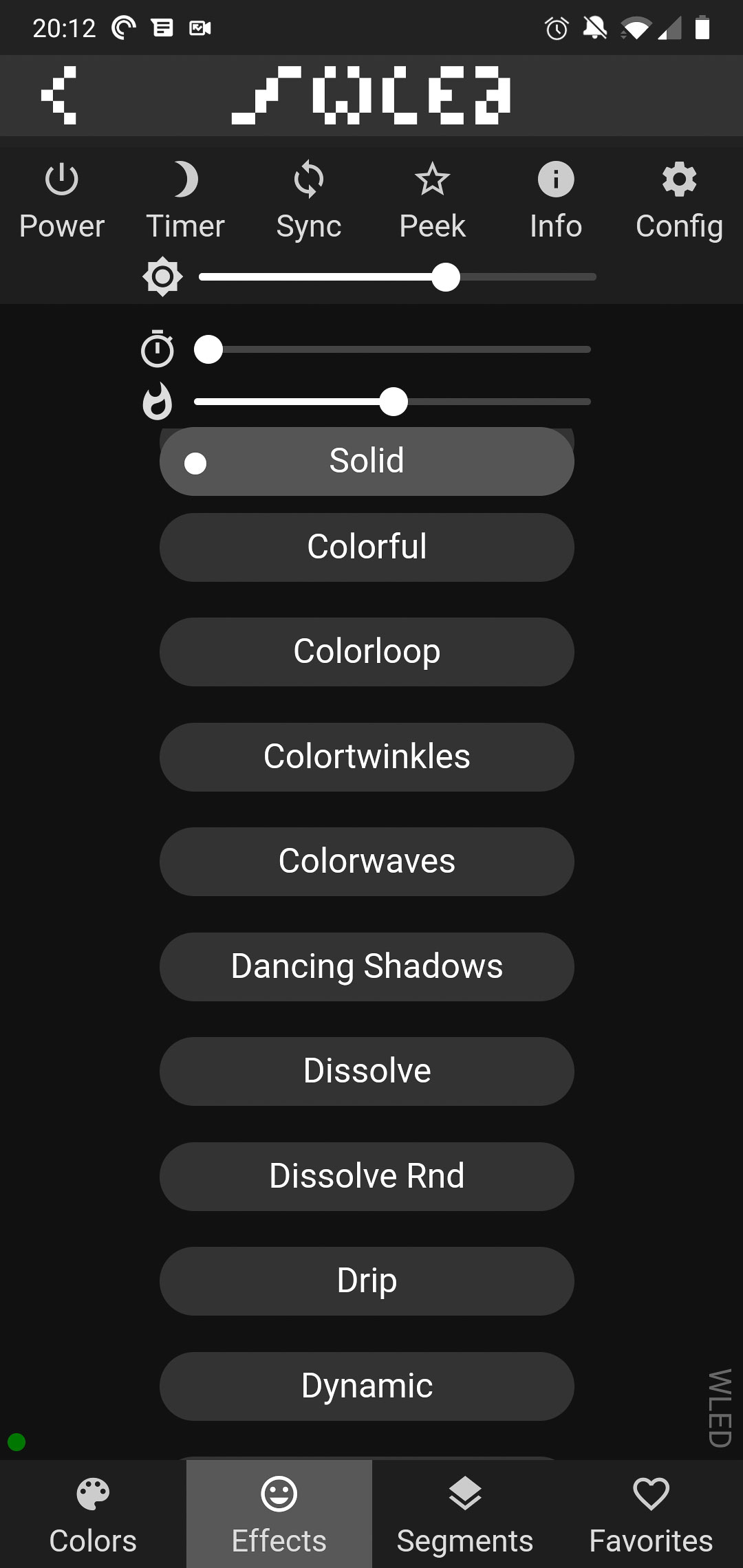743x1568 pixels.
Task: Apply the Colorwaves effect
Action: [x=367, y=862]
